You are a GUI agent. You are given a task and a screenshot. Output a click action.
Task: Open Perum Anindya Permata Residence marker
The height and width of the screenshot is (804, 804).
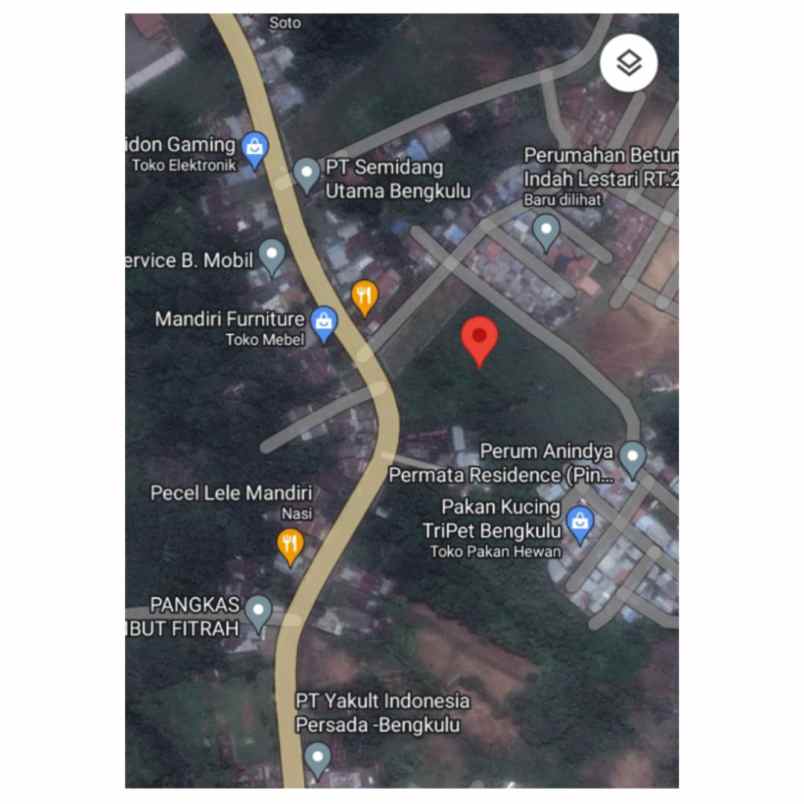[x=632, y=458]
